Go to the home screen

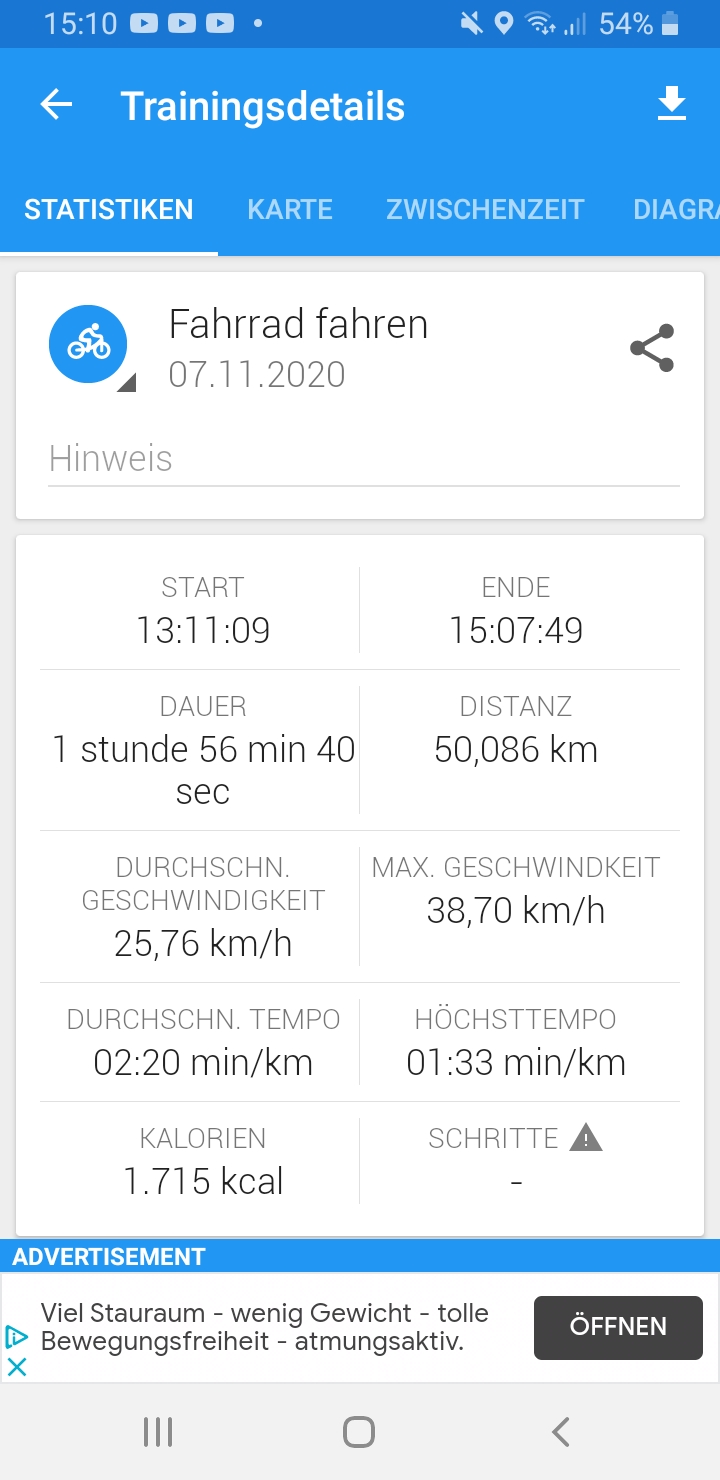[x=359, y=1432]
